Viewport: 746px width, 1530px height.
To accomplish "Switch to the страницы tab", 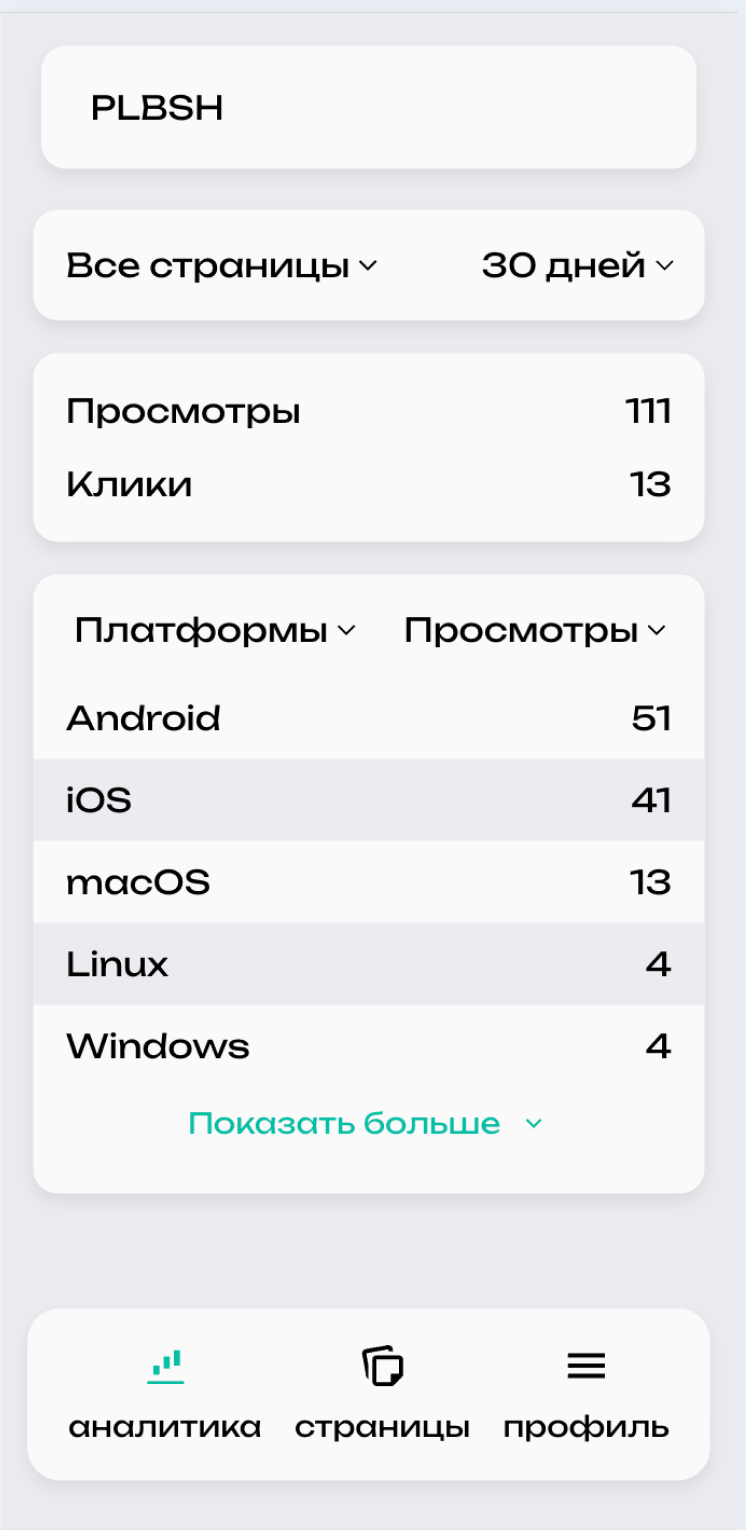I will click(382, 1394).
